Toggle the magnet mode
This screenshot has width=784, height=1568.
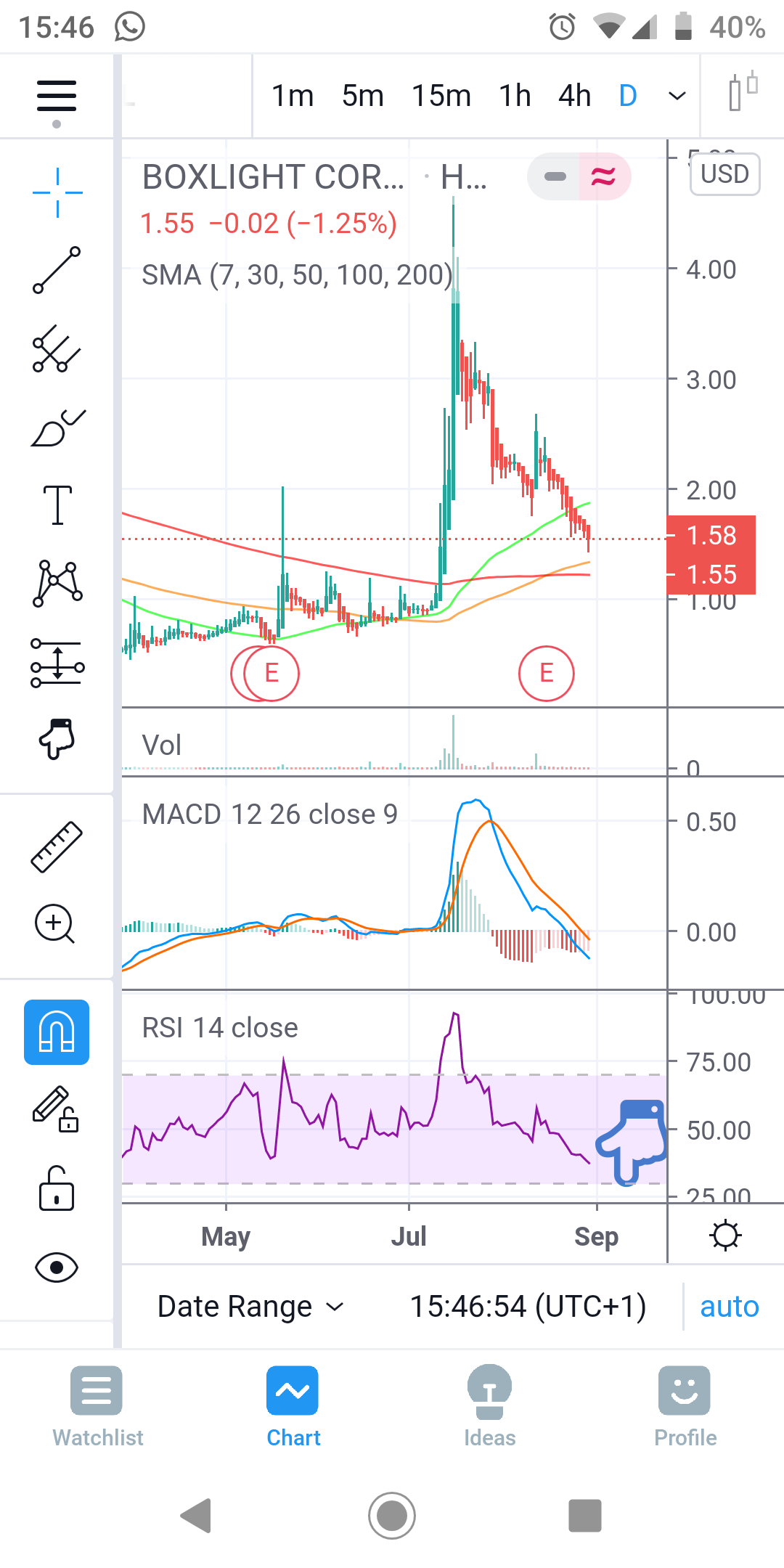point(57,1032)
